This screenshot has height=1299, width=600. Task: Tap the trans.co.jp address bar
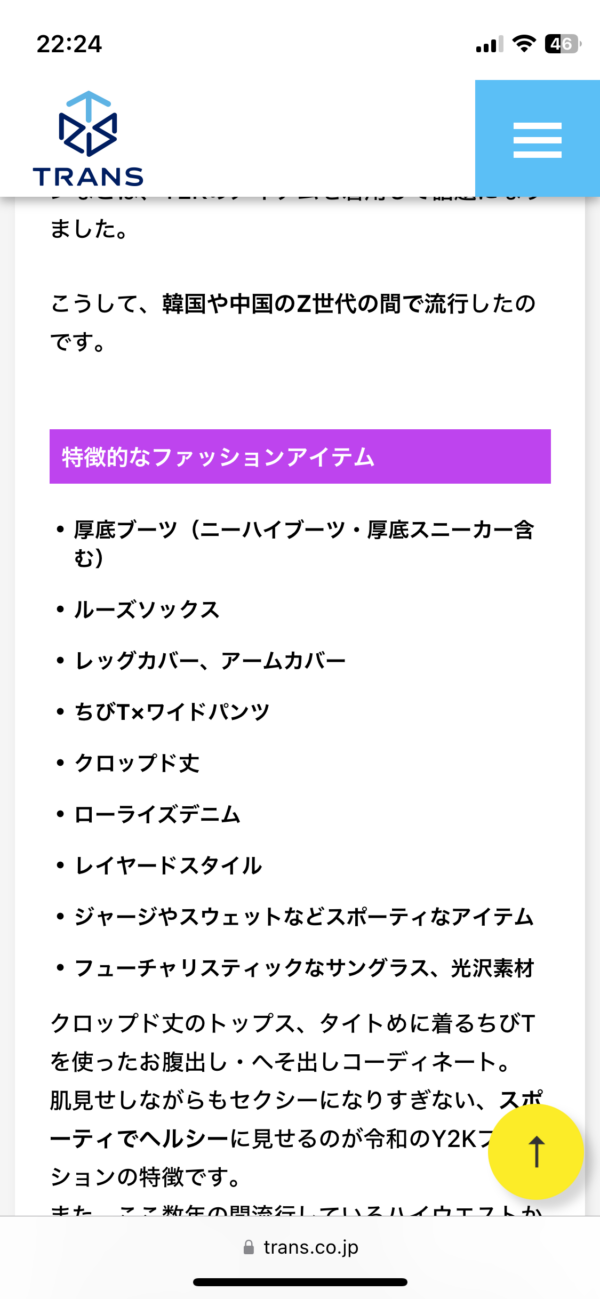[x=300, y=1247]
